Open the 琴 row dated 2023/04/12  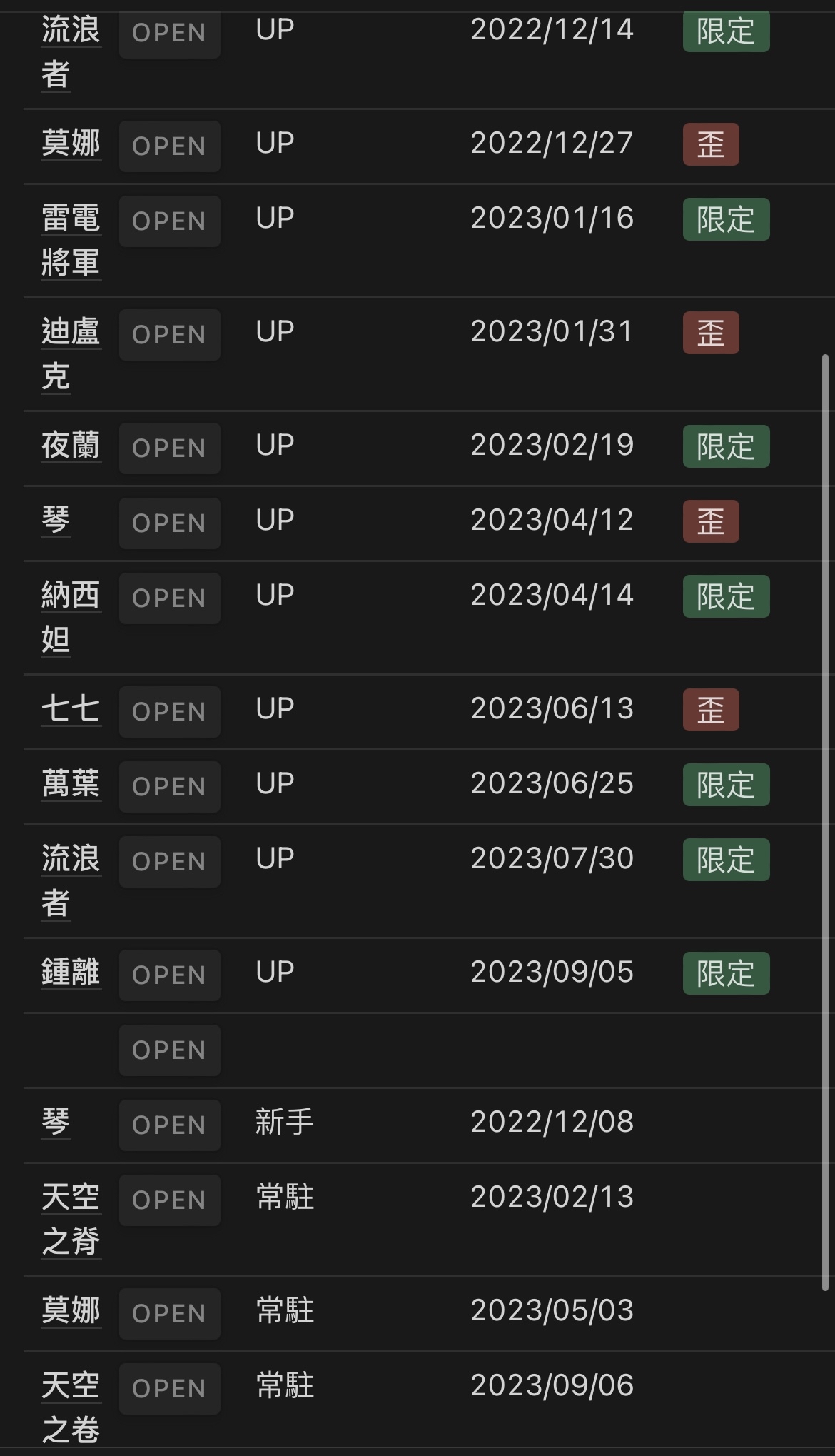click(x=169, y=523)
